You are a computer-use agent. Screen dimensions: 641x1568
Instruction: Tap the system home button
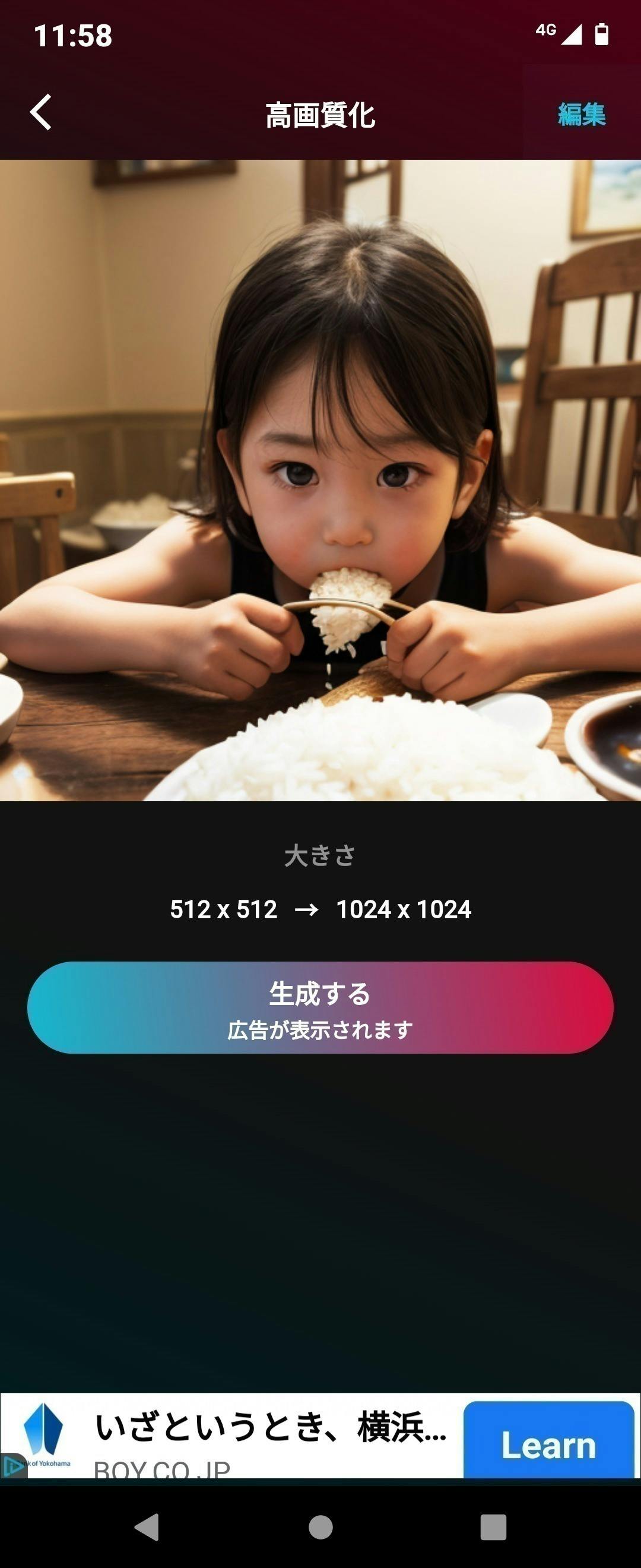point(320,1526)
